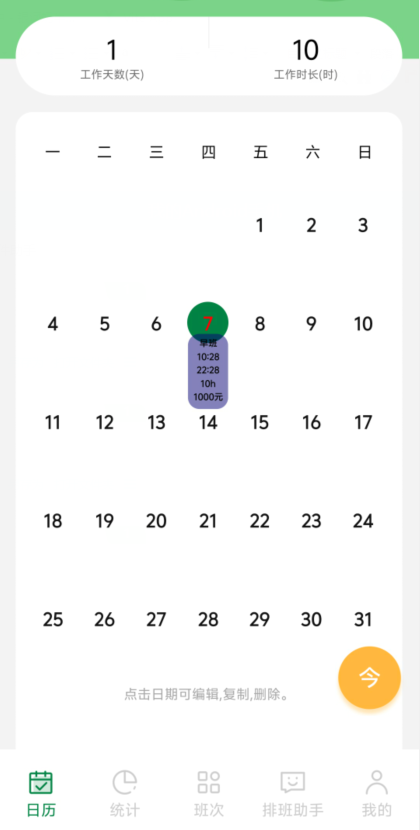Pick date 4 on the calendar
Viewport: 420px width, 830px height.
click(x=53, y=323)
